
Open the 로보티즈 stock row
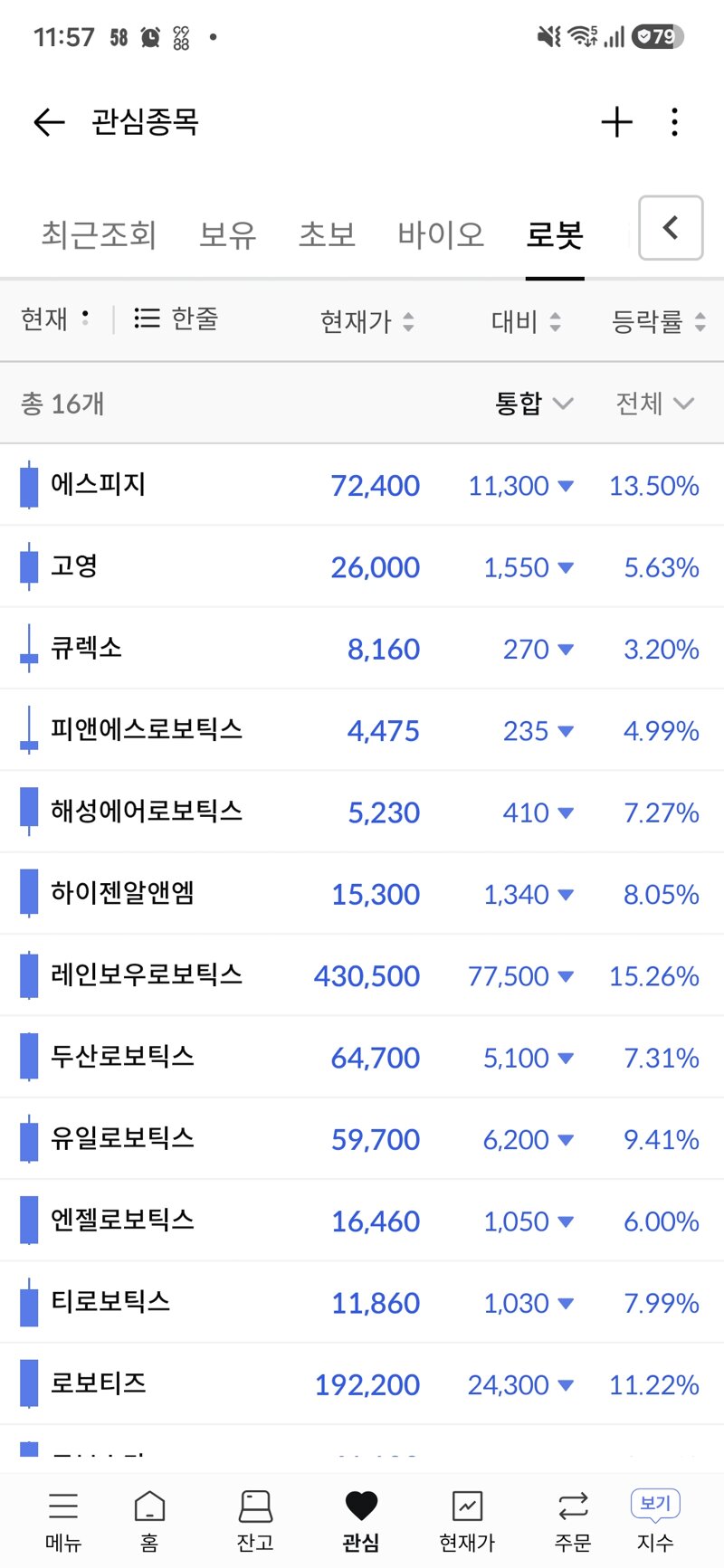362,1383
